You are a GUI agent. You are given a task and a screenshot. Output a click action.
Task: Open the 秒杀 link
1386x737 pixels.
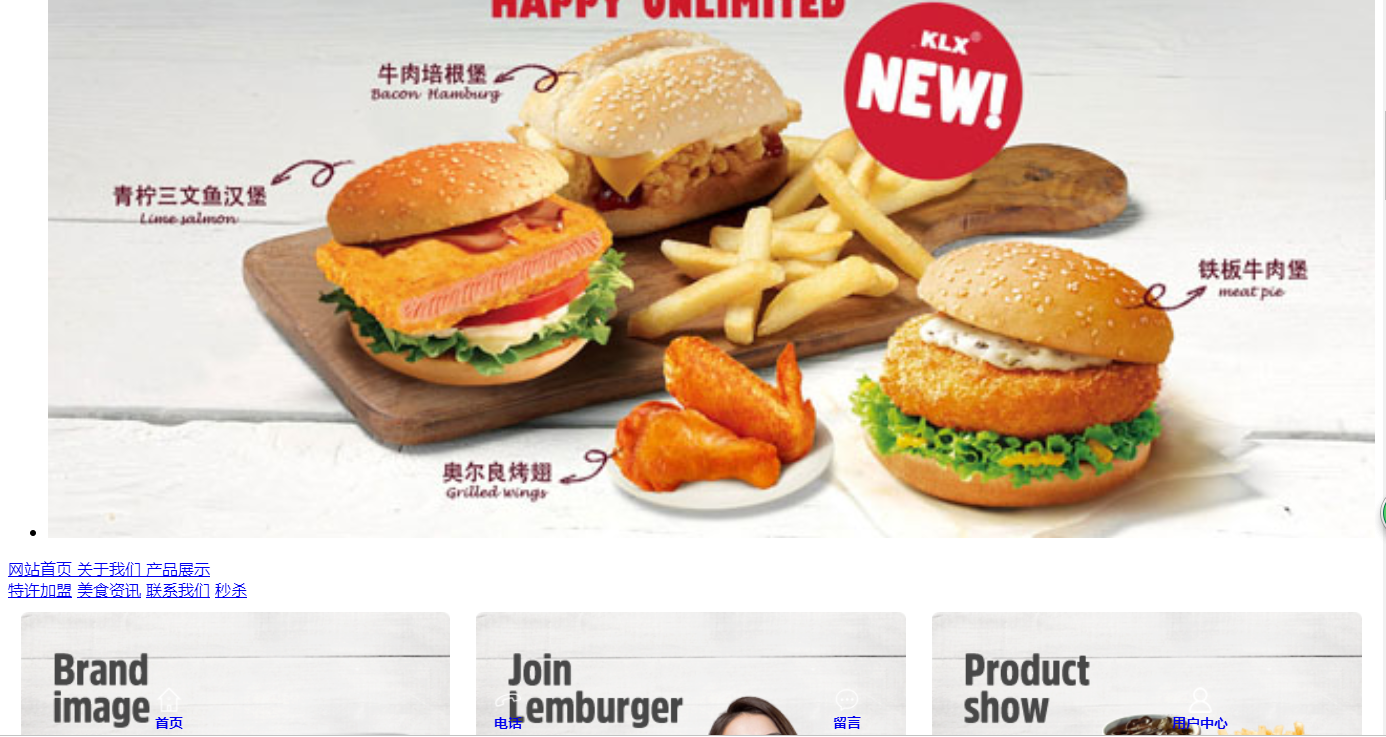[x=231, y=591]
